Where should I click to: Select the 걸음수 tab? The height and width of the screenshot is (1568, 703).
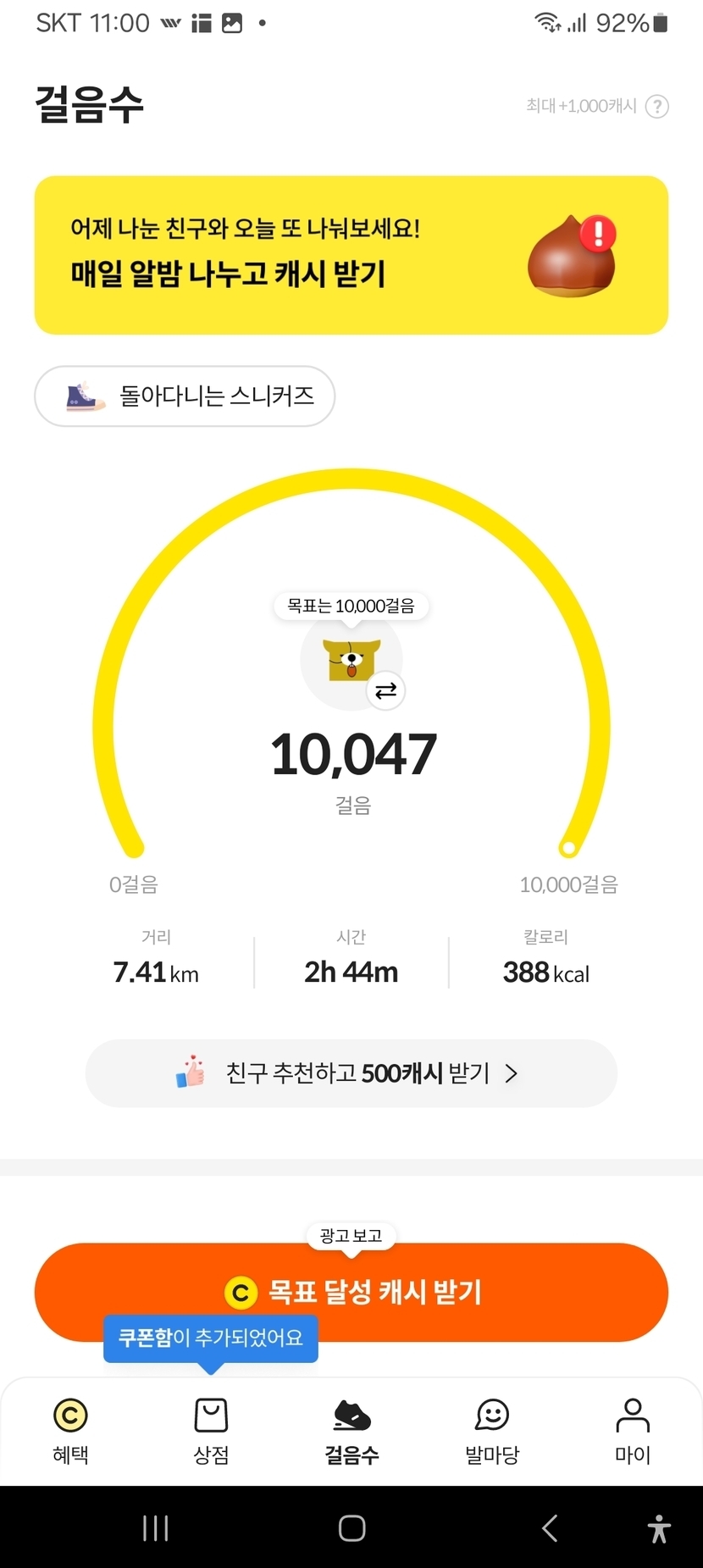351,1431
